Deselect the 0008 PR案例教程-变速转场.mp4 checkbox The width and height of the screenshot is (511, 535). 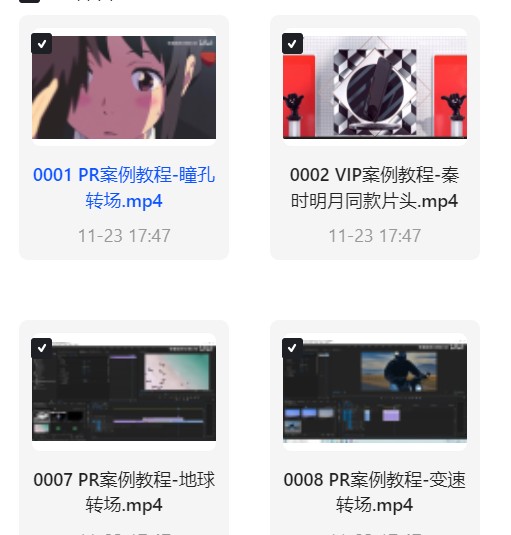tap(292, 348)
